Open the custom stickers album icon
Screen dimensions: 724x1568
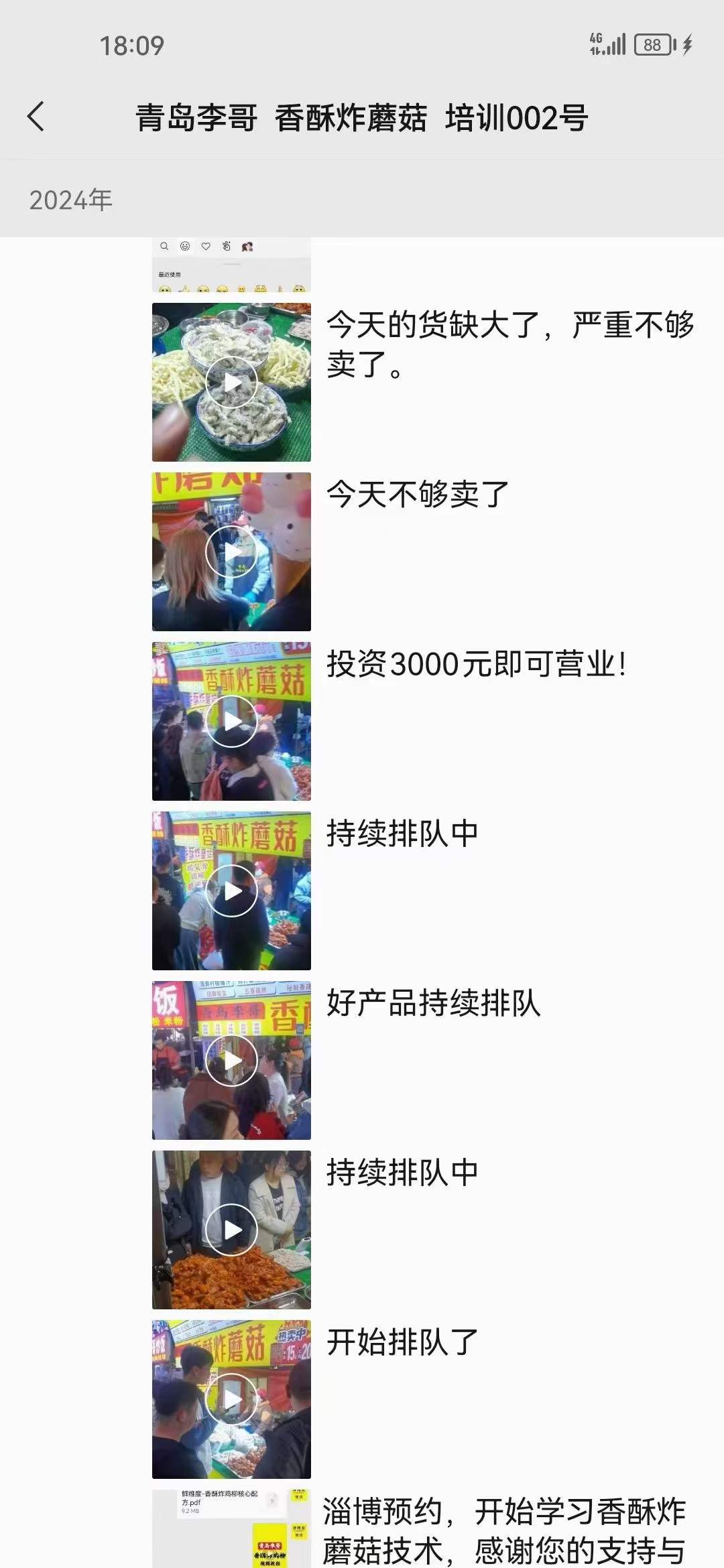pyautogui.click(x=247, y=247)
